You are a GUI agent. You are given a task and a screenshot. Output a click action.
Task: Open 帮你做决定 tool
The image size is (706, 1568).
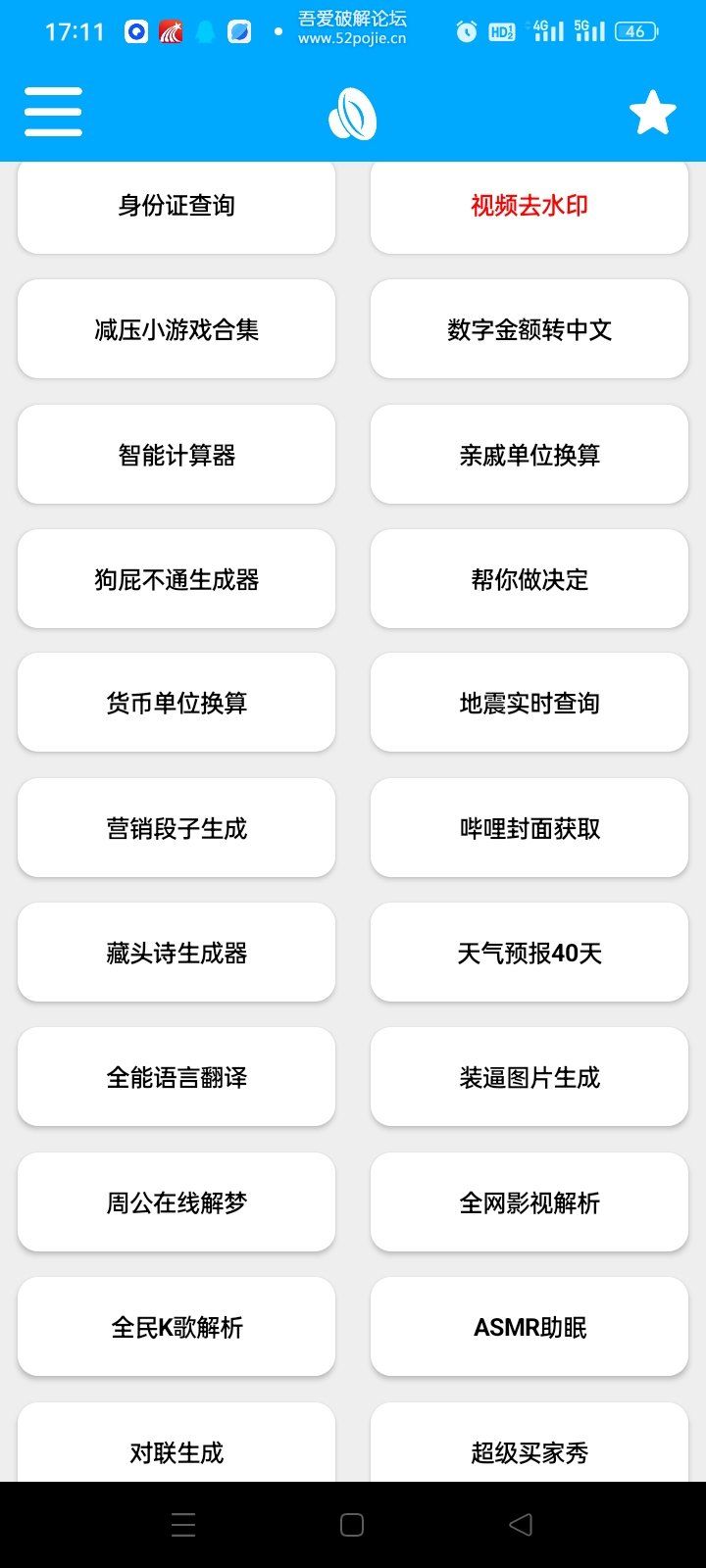click(529, 579)
